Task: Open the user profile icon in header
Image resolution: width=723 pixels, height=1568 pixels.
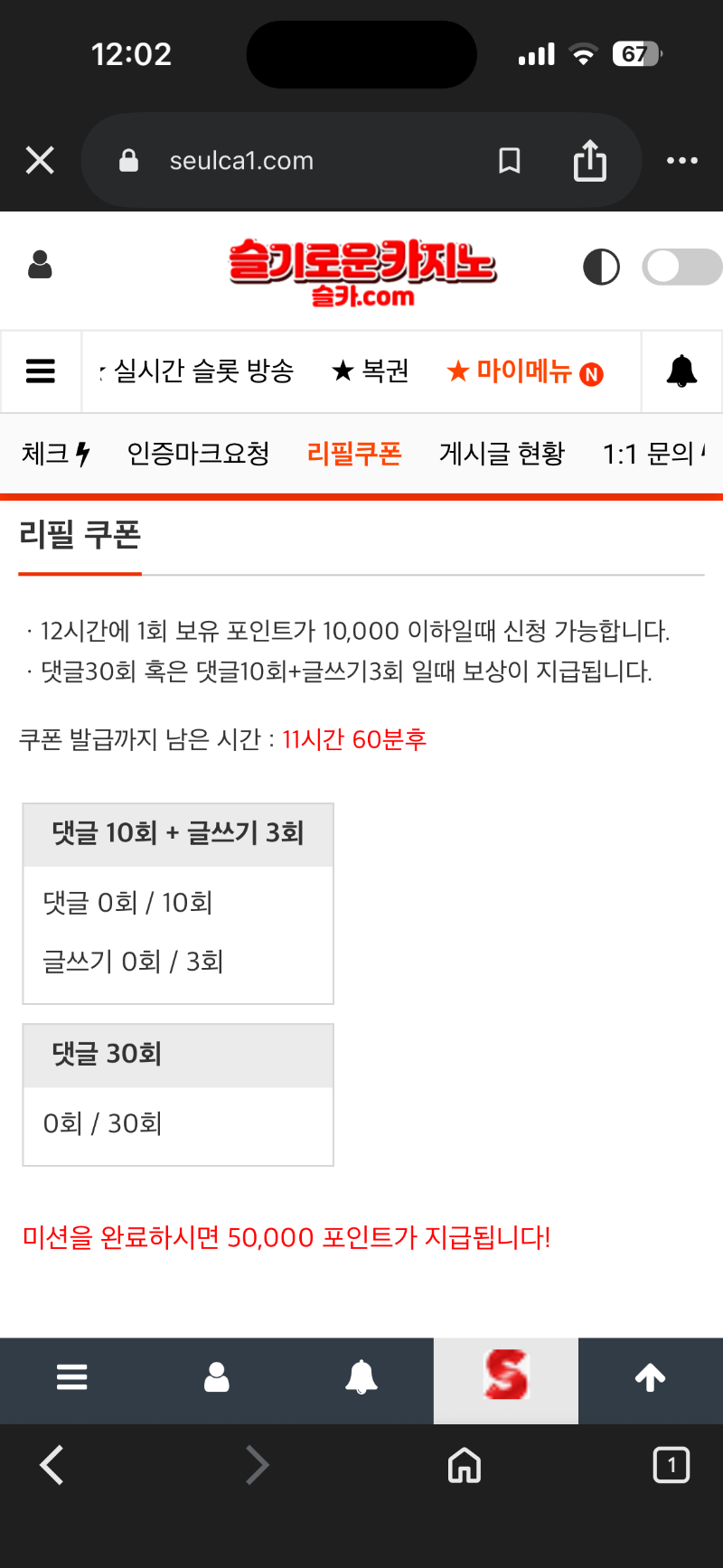Action: [41, 266]
